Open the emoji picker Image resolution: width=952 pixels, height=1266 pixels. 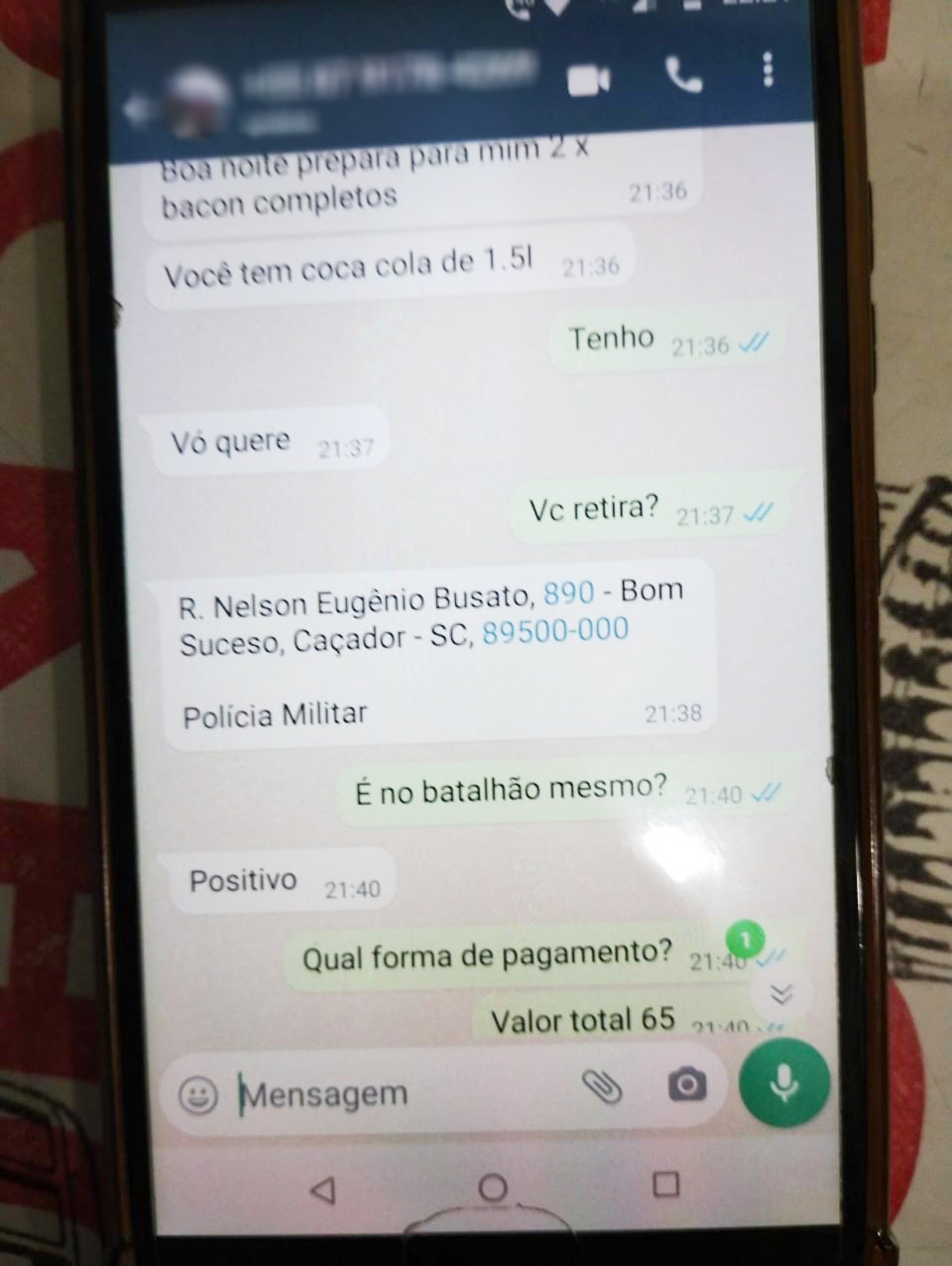coord(197,1096)
